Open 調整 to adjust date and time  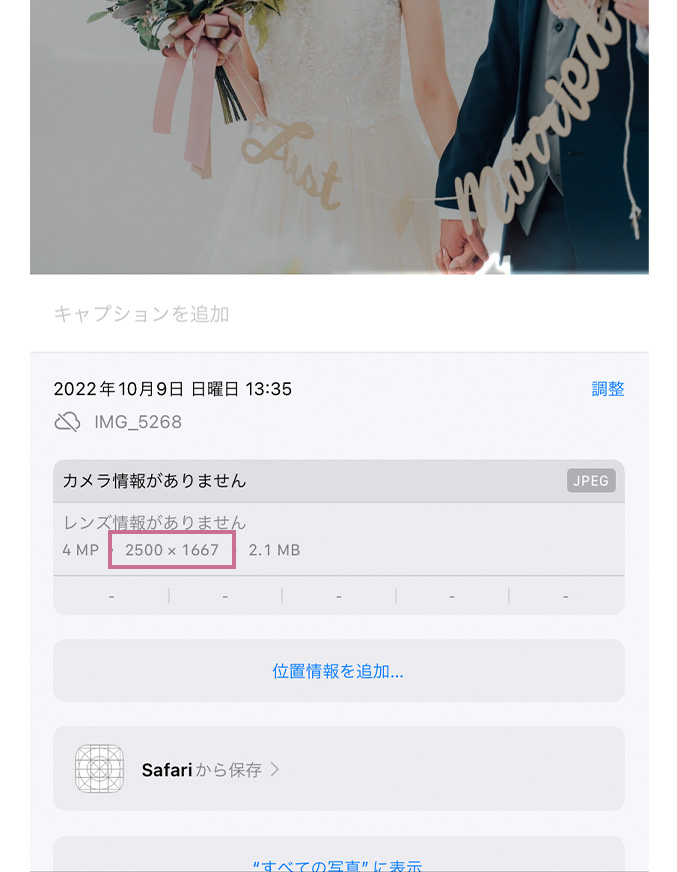tap(607, 389)
